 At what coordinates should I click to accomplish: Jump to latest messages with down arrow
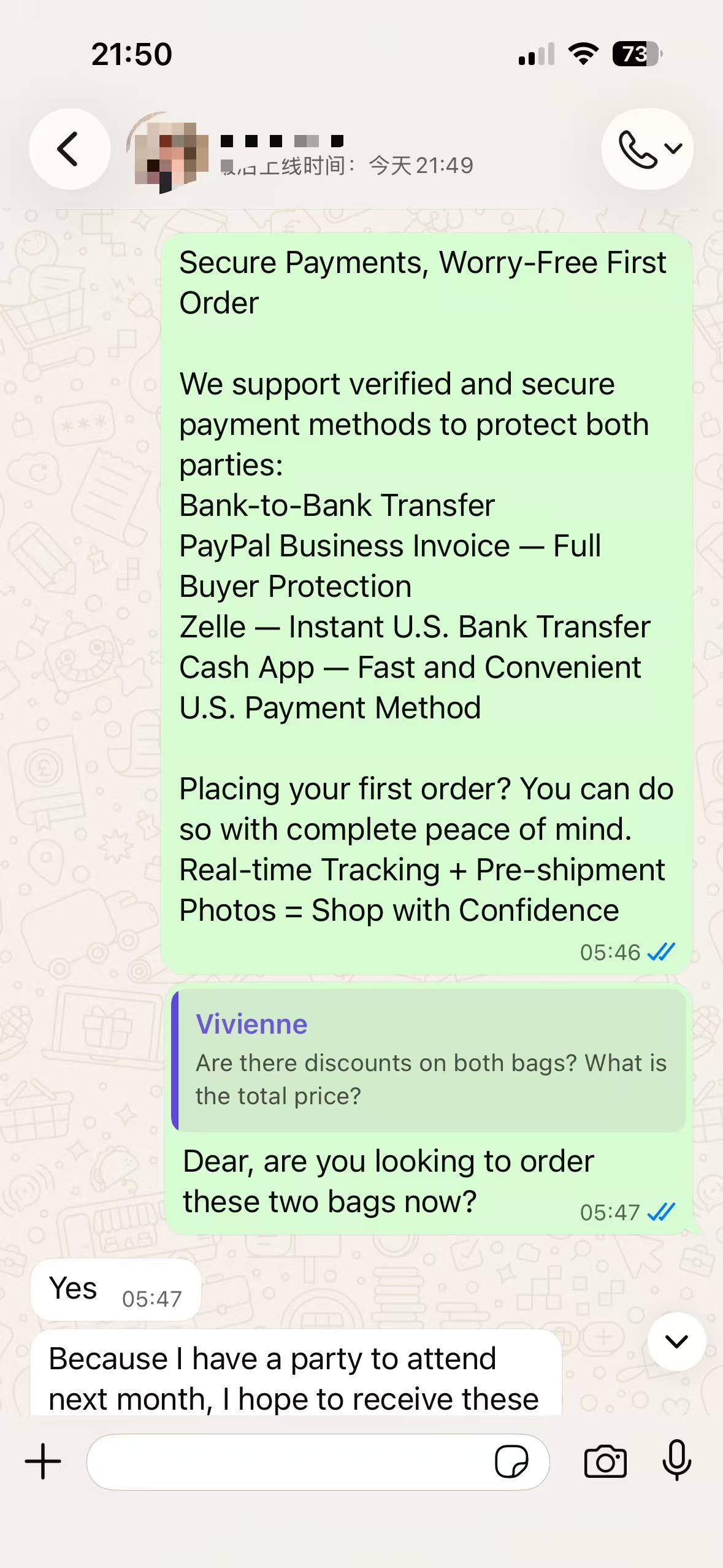point(676,1342)
